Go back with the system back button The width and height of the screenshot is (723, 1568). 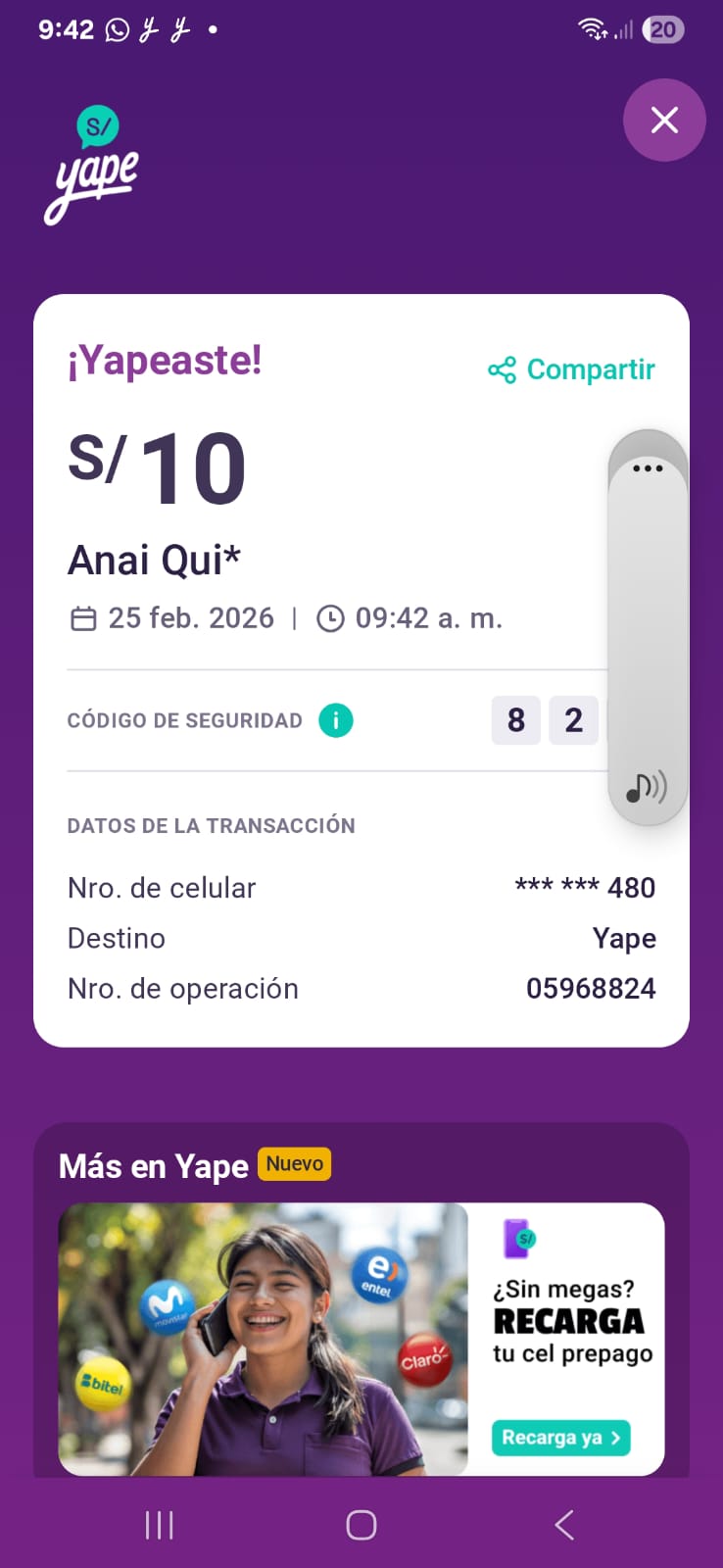(564, 1525)
